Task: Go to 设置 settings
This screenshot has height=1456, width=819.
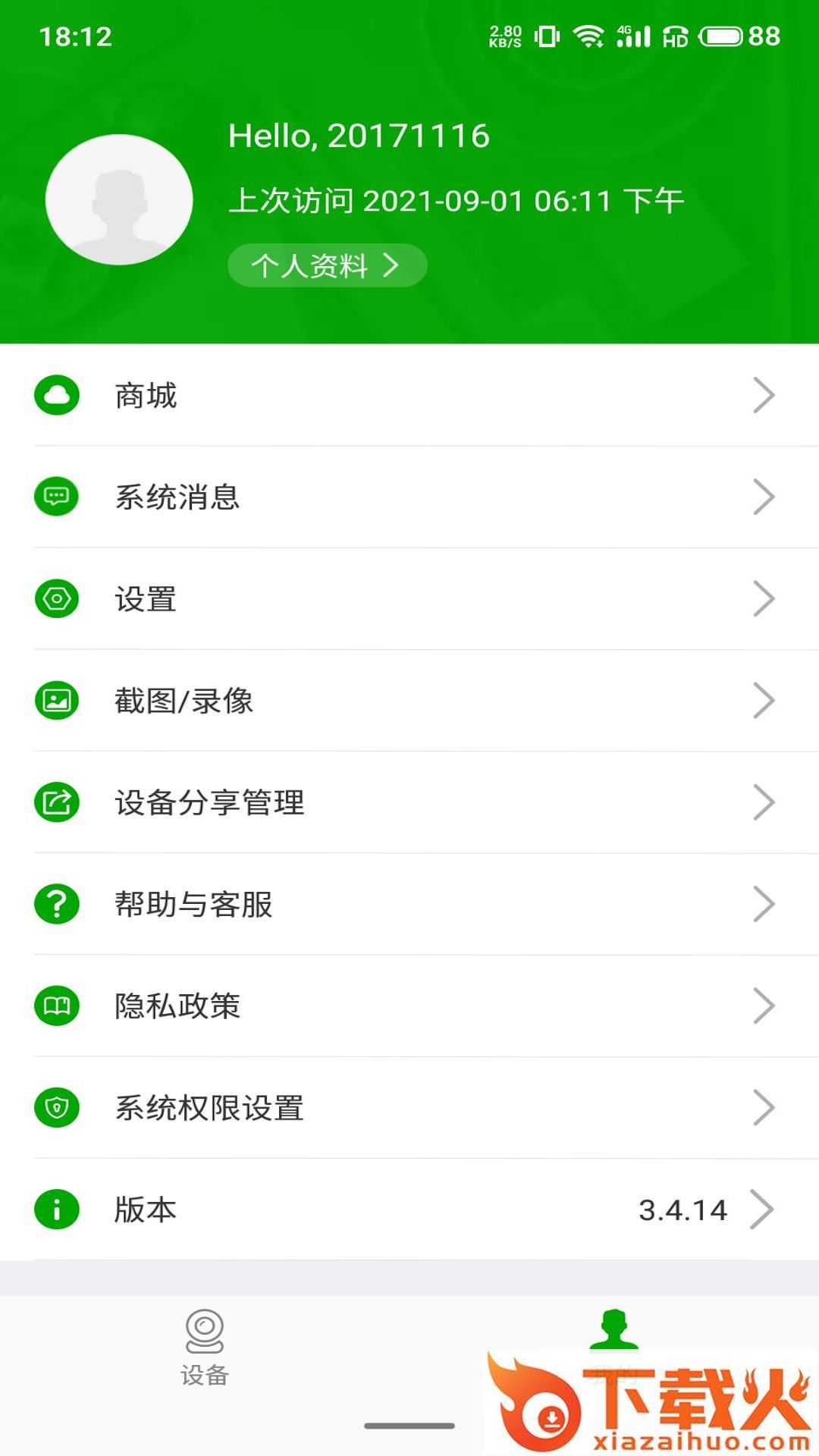Action: tap(409, 598)
